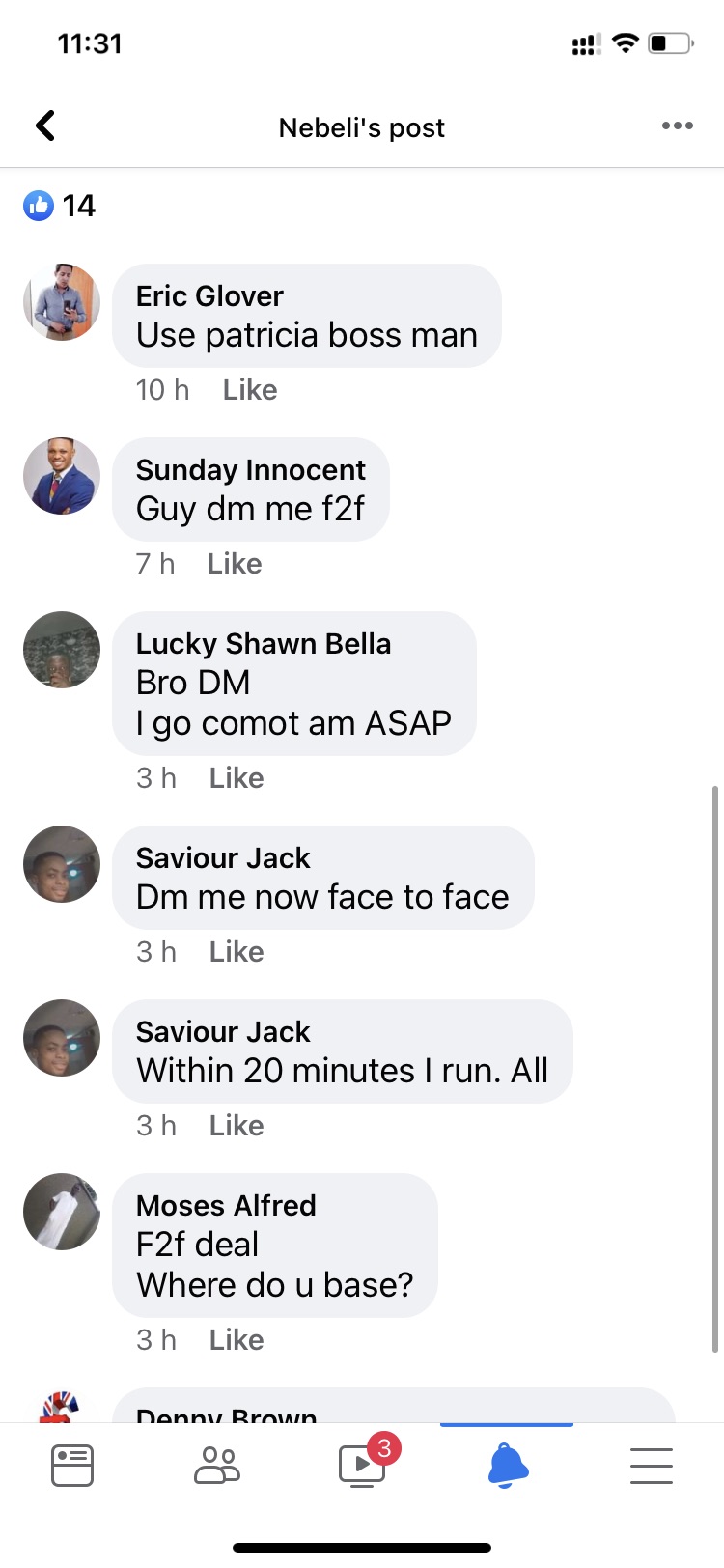Open the three-dot overflow menu
The width and height of the screenshot is (724, 1568).
pyautogui.click(x=677, y=126)
